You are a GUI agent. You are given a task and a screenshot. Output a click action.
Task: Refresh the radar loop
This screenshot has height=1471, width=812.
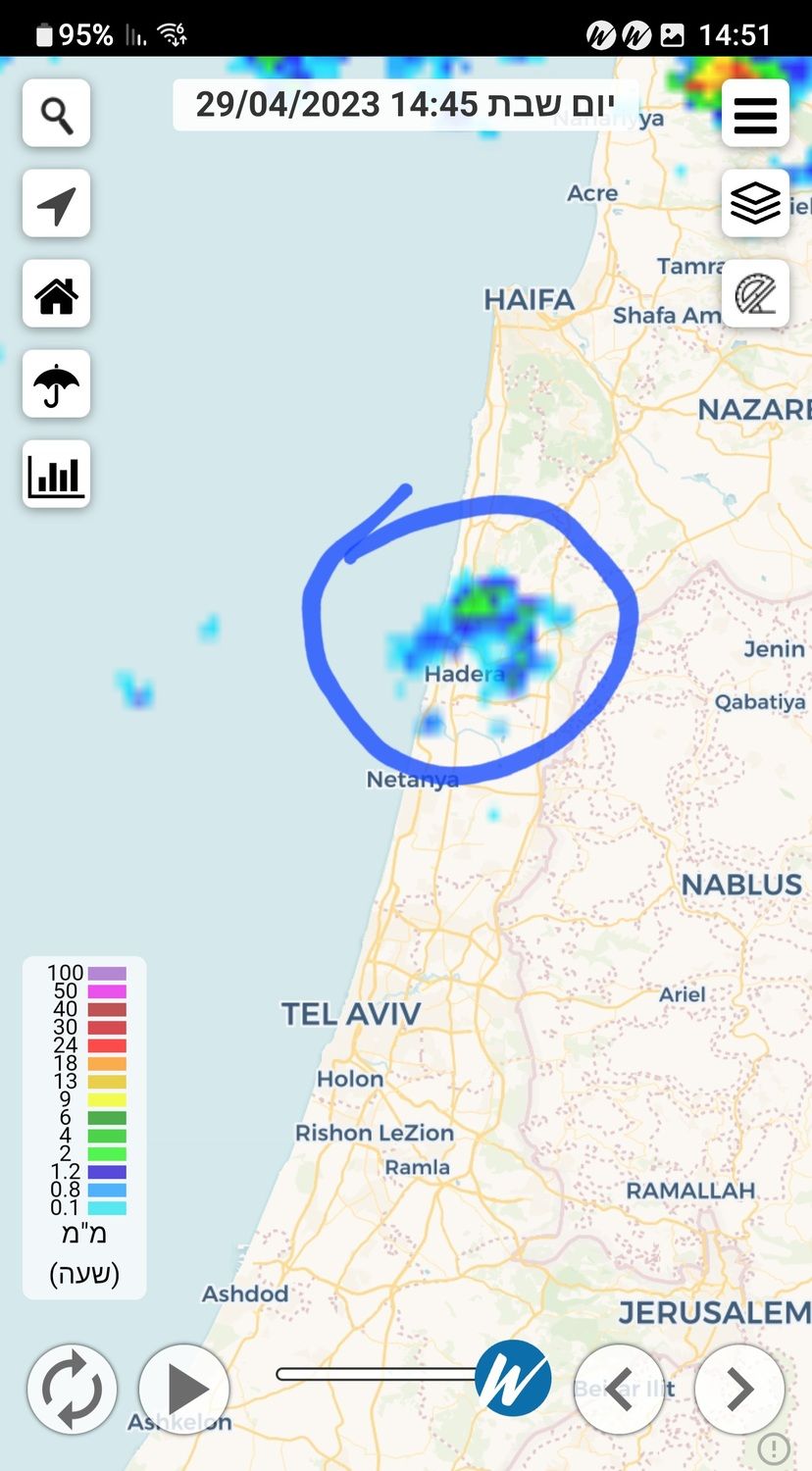pos(72,1390)
